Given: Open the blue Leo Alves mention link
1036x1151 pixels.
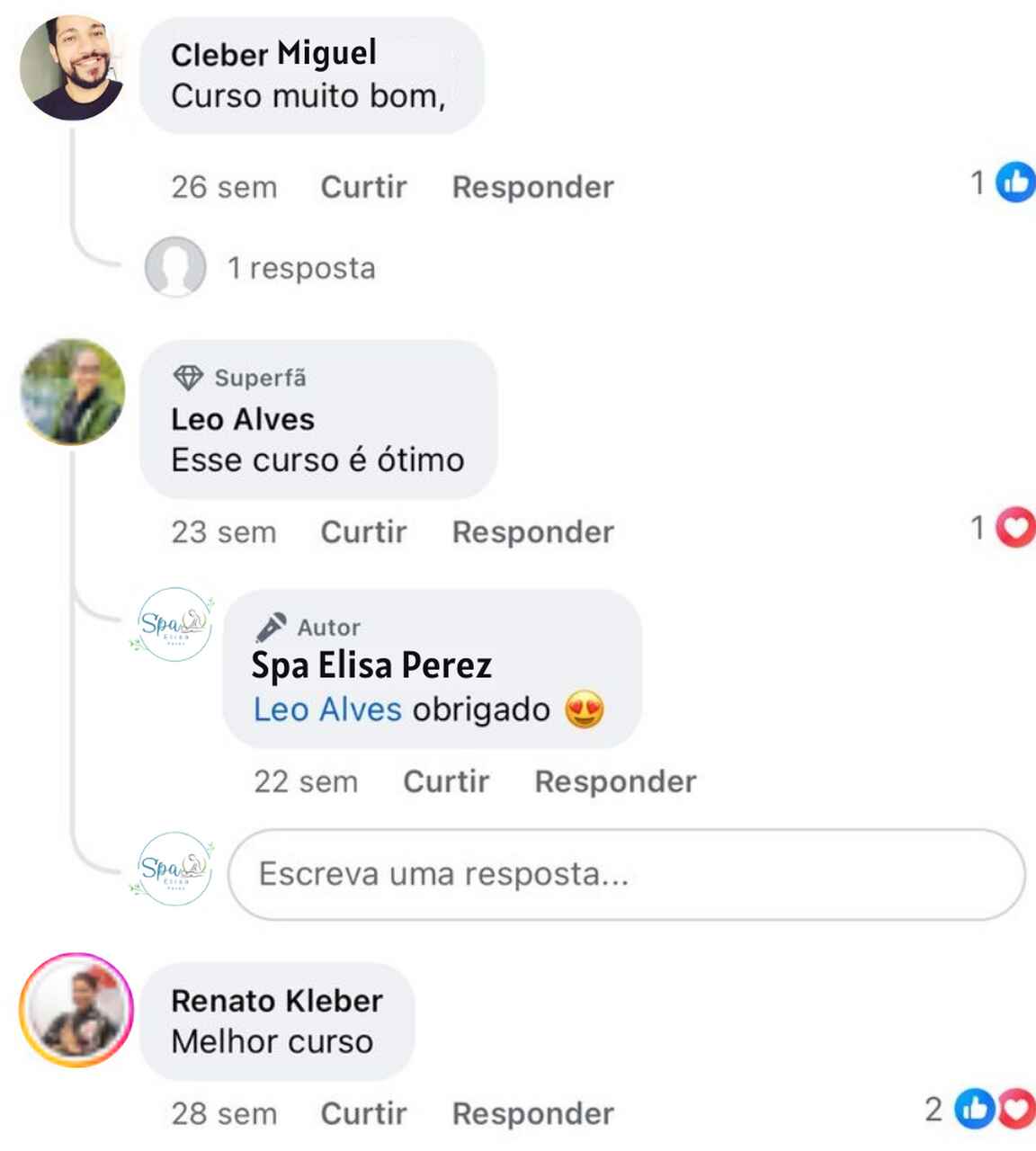Looking at the screenshot, I should [327, 709].
